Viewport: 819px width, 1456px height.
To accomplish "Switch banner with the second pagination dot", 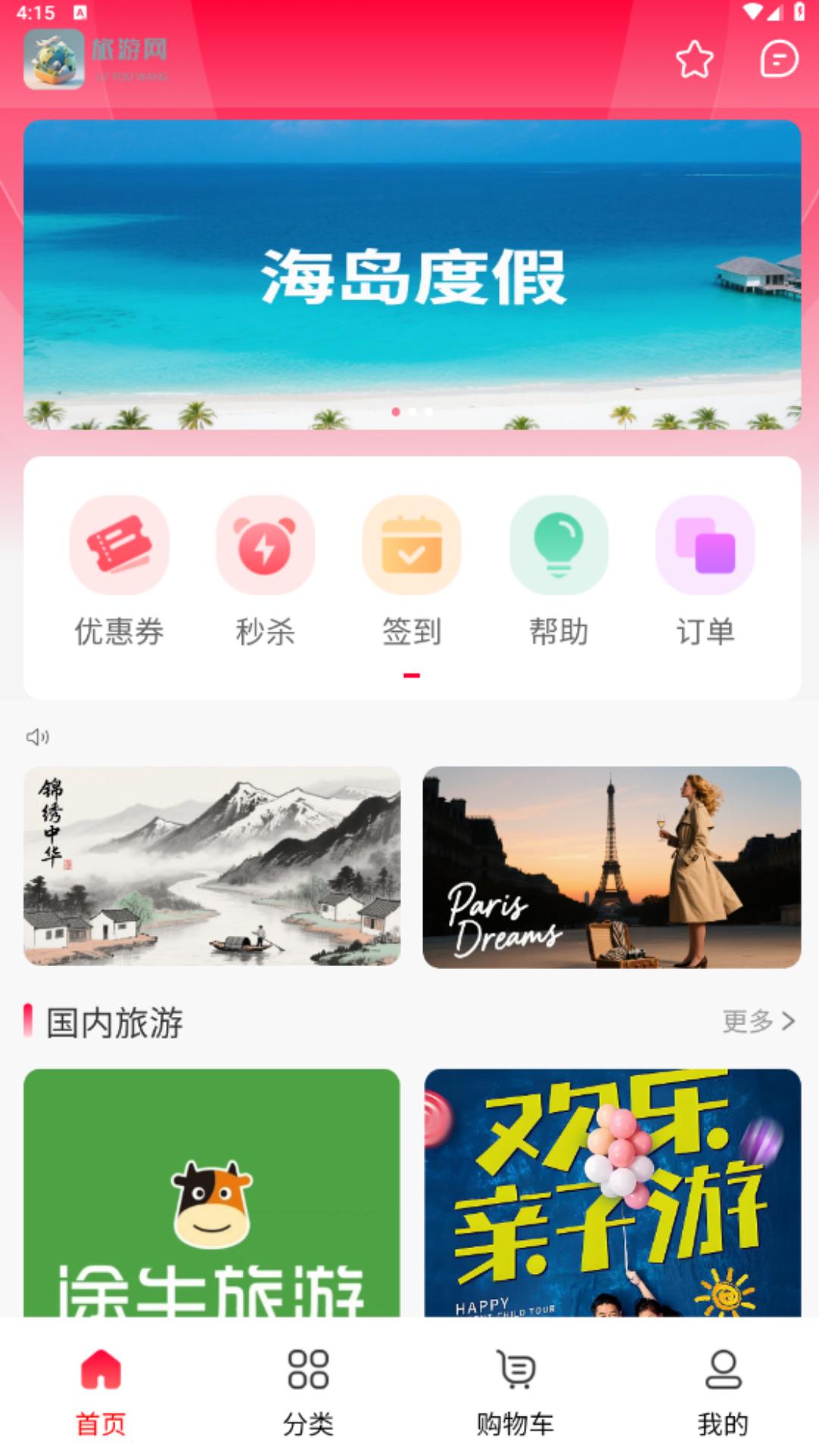I will click(x=412, y=412).
